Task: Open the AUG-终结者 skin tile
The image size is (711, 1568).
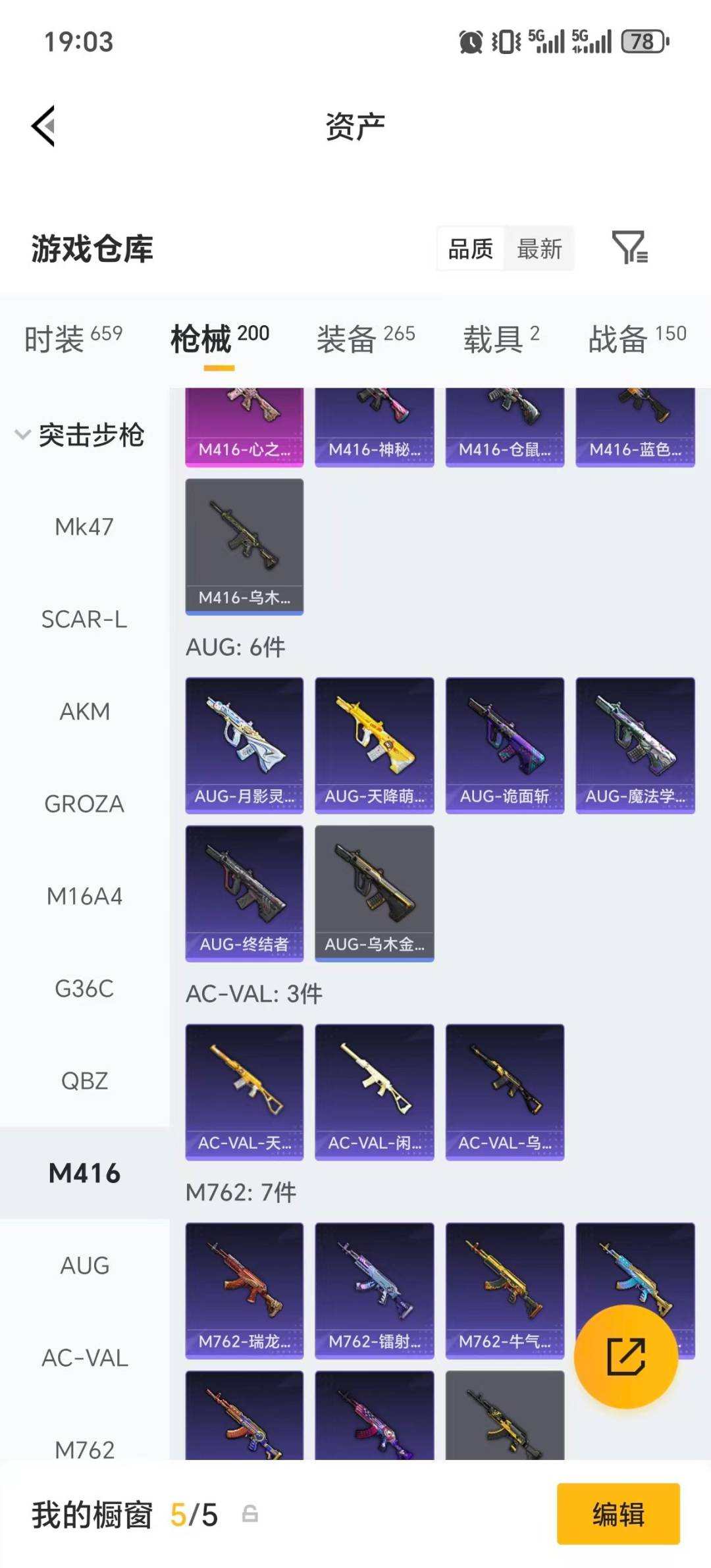Action: (244, 893)
